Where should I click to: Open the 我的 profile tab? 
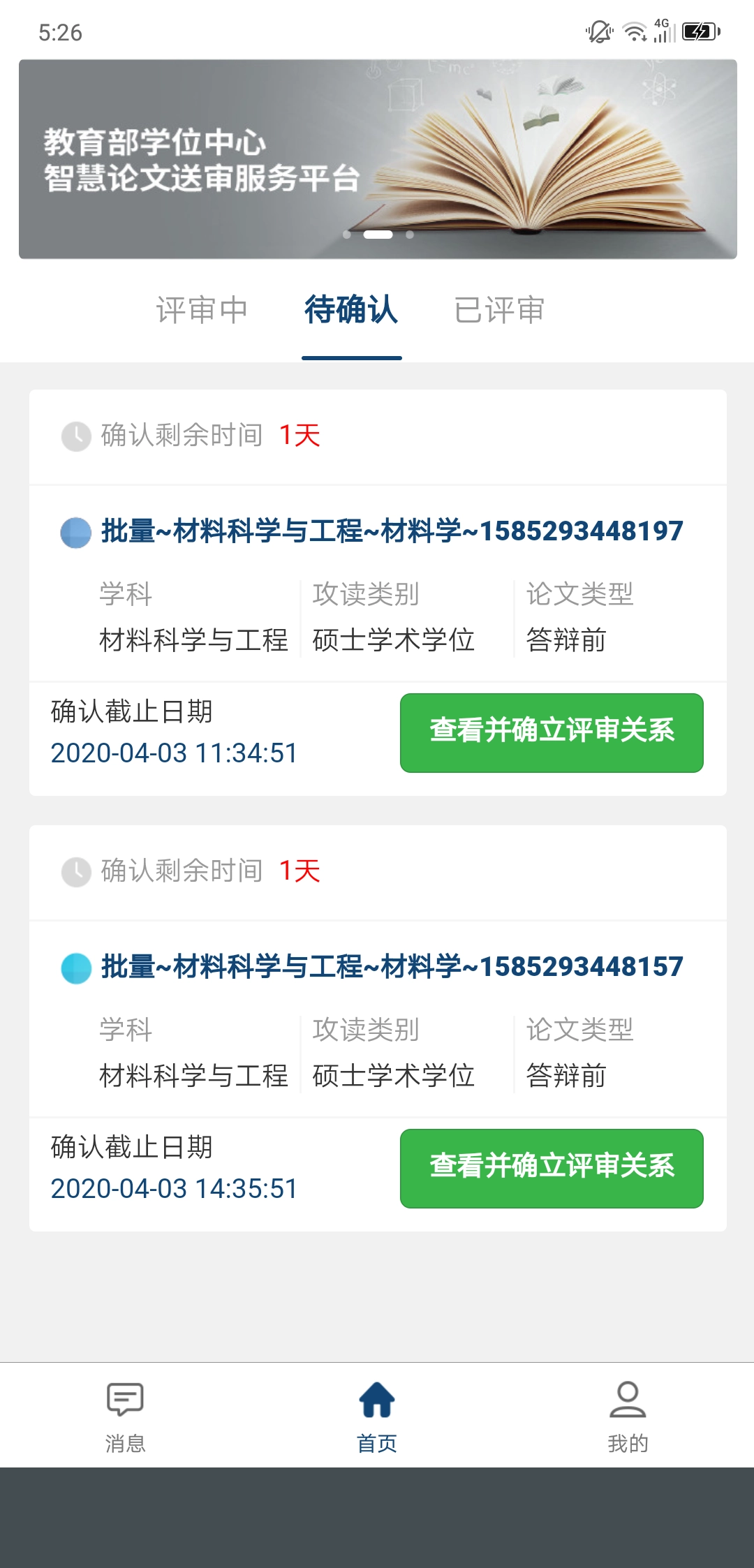tap(628, 1415)
